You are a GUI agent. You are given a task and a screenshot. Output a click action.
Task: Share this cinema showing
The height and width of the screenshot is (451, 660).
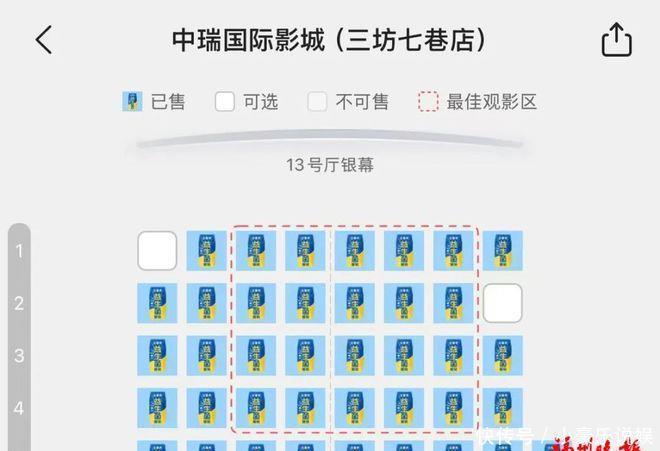[x=616, y=40]
